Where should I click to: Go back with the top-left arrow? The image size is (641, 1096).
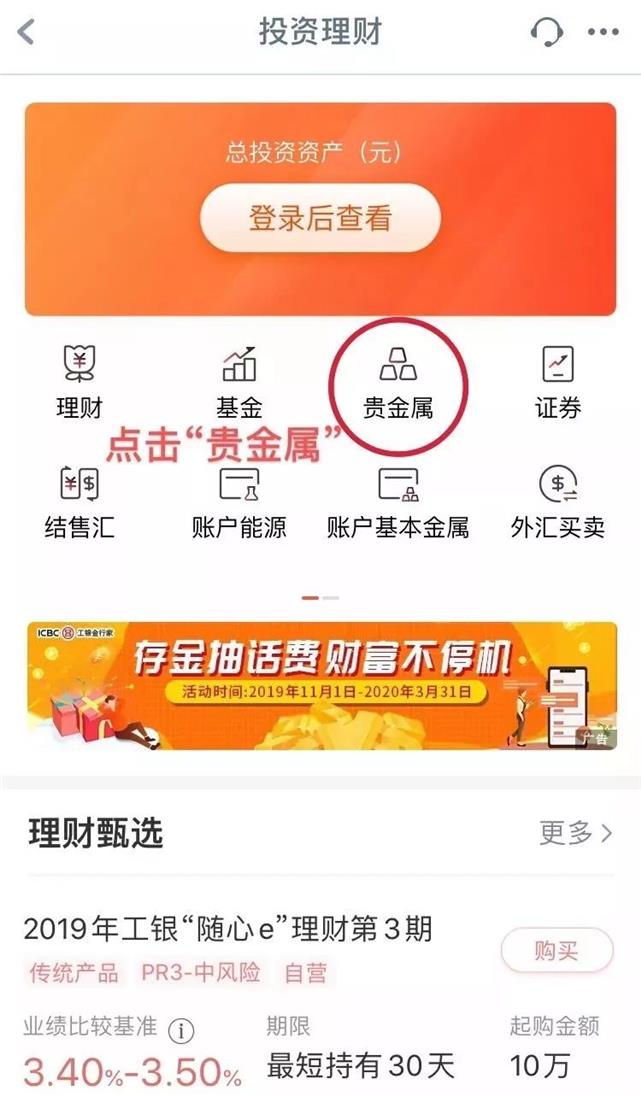click(x=27, y=31)
